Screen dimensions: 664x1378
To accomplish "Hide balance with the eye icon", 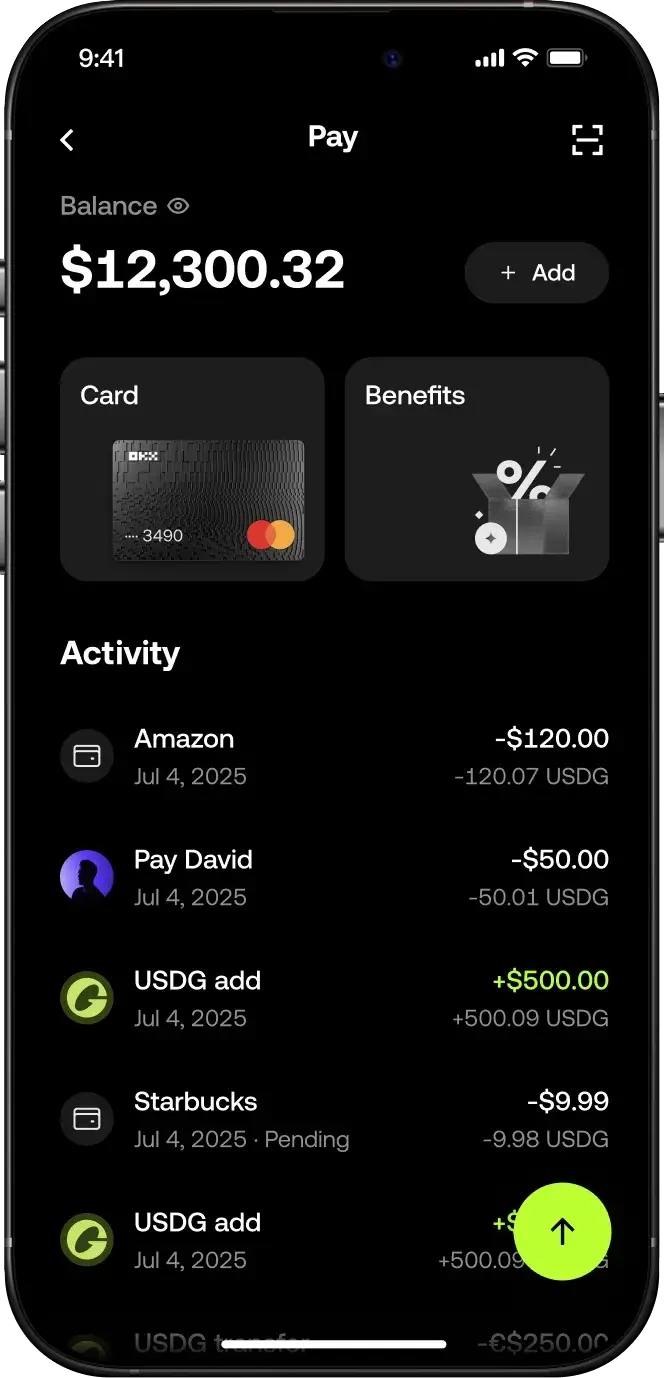I will click(178, 206).
